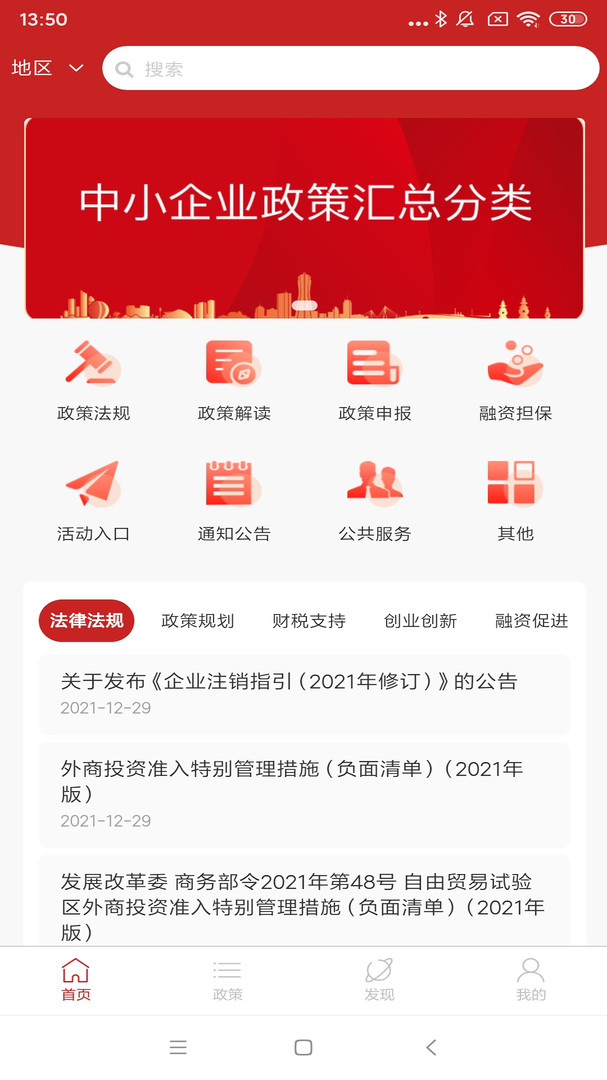Open 其他 category
Viewport: 607px width, 1080px height.
[x=515, y=500]
